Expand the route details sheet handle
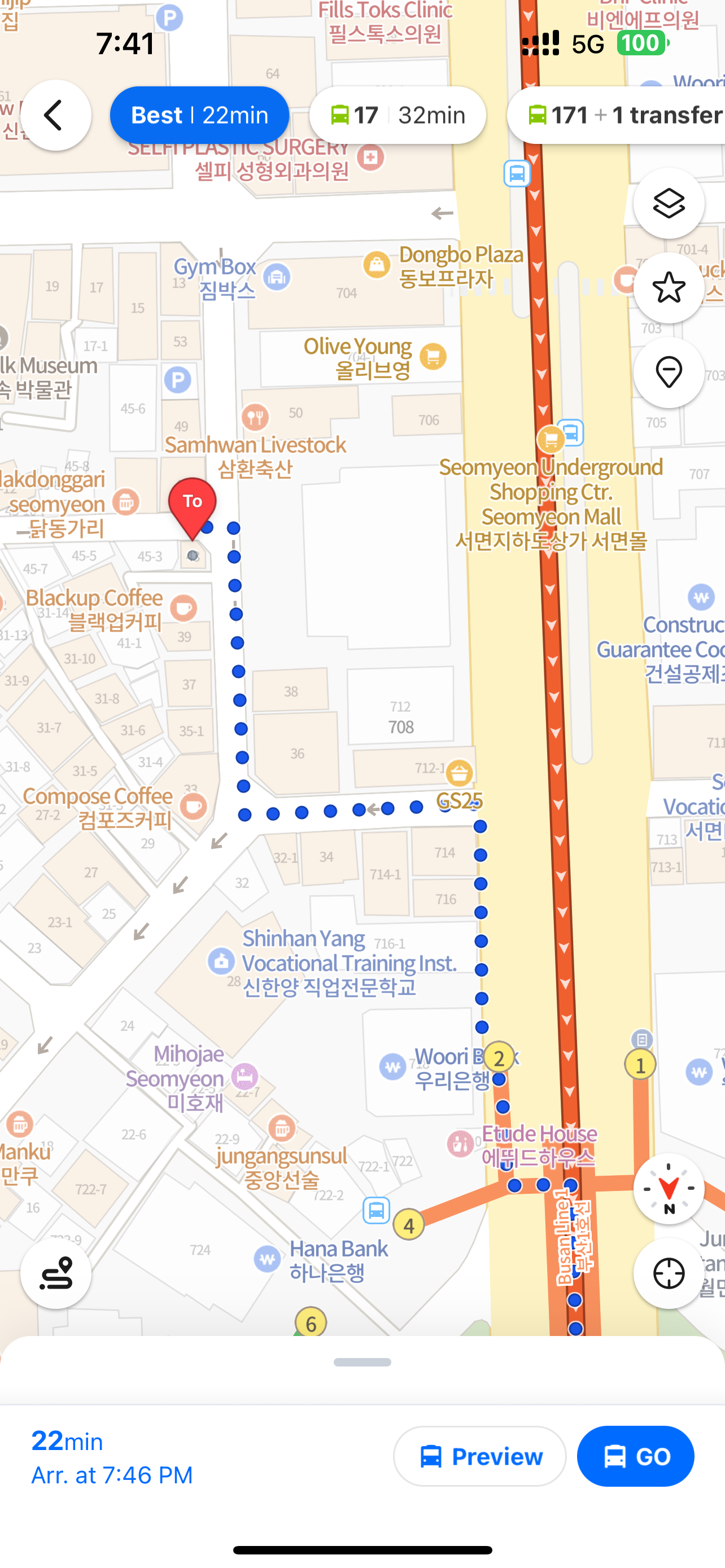This screenshot has width=725, height=1568. pyautogui.click(x=362, y=1361)
